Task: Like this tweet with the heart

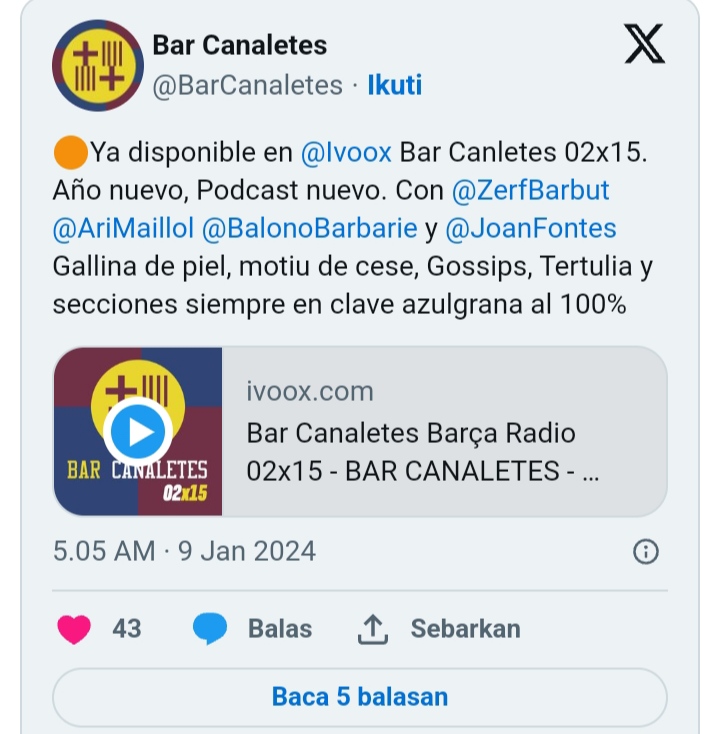Action: 75,629
